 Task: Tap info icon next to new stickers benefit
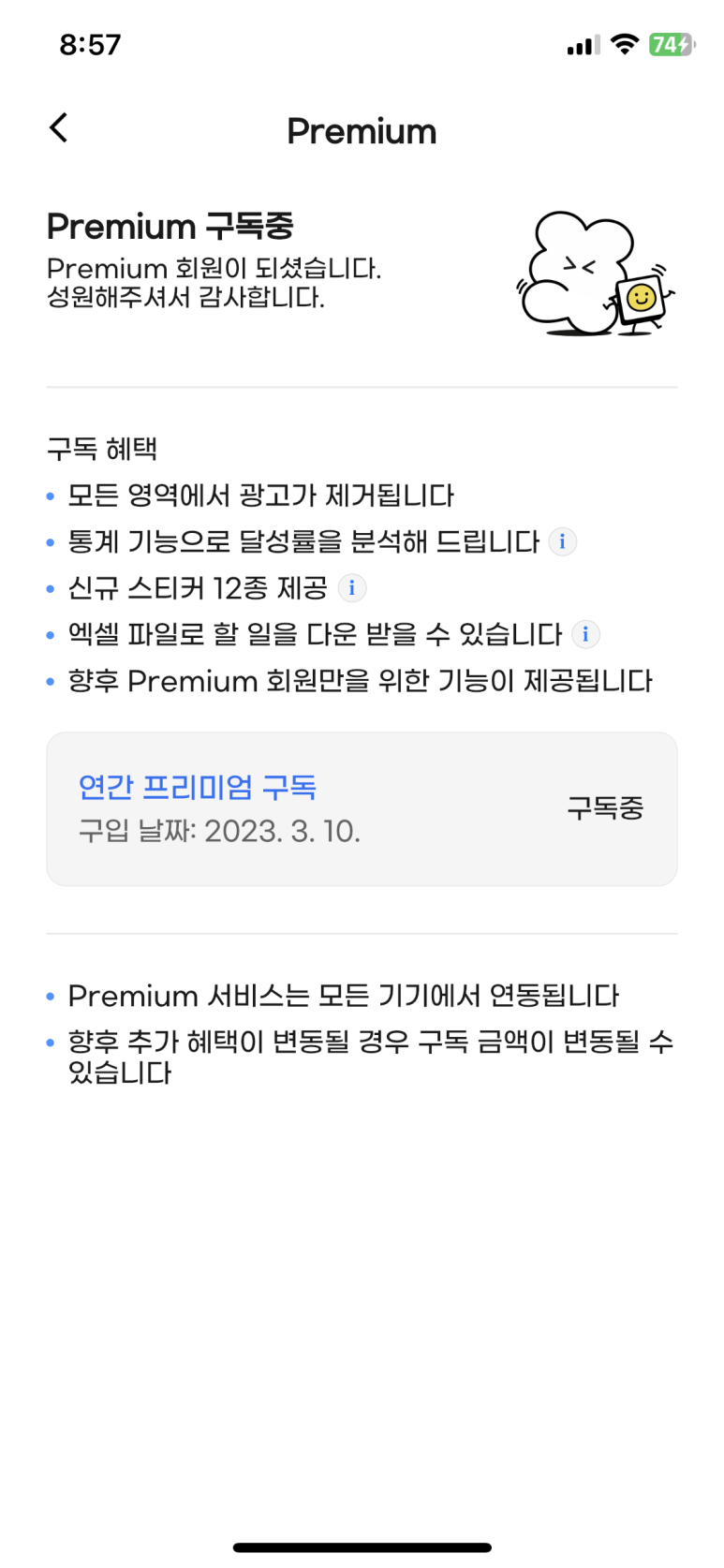point(352,588)
